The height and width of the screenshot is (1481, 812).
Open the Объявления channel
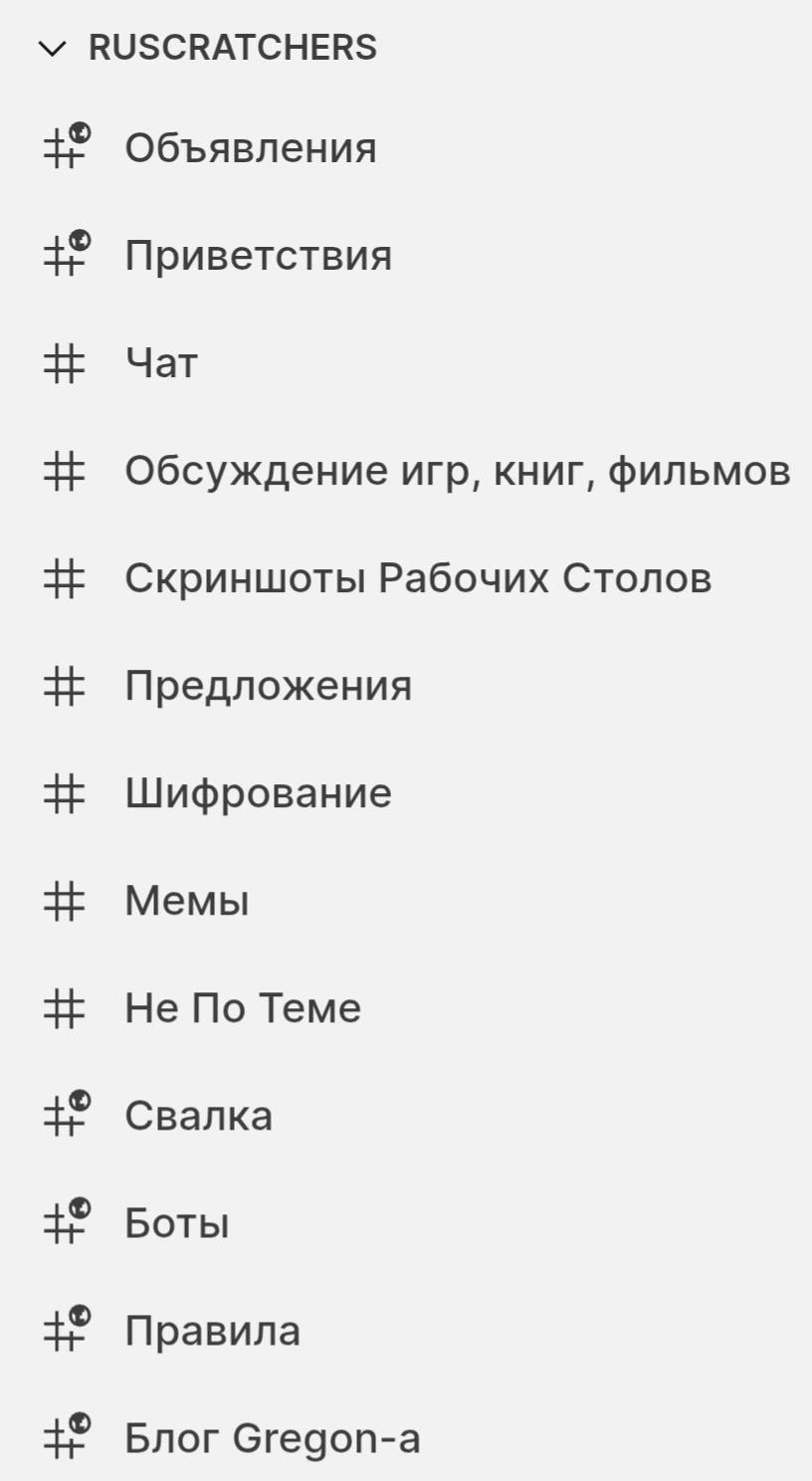tap(250, 148)
